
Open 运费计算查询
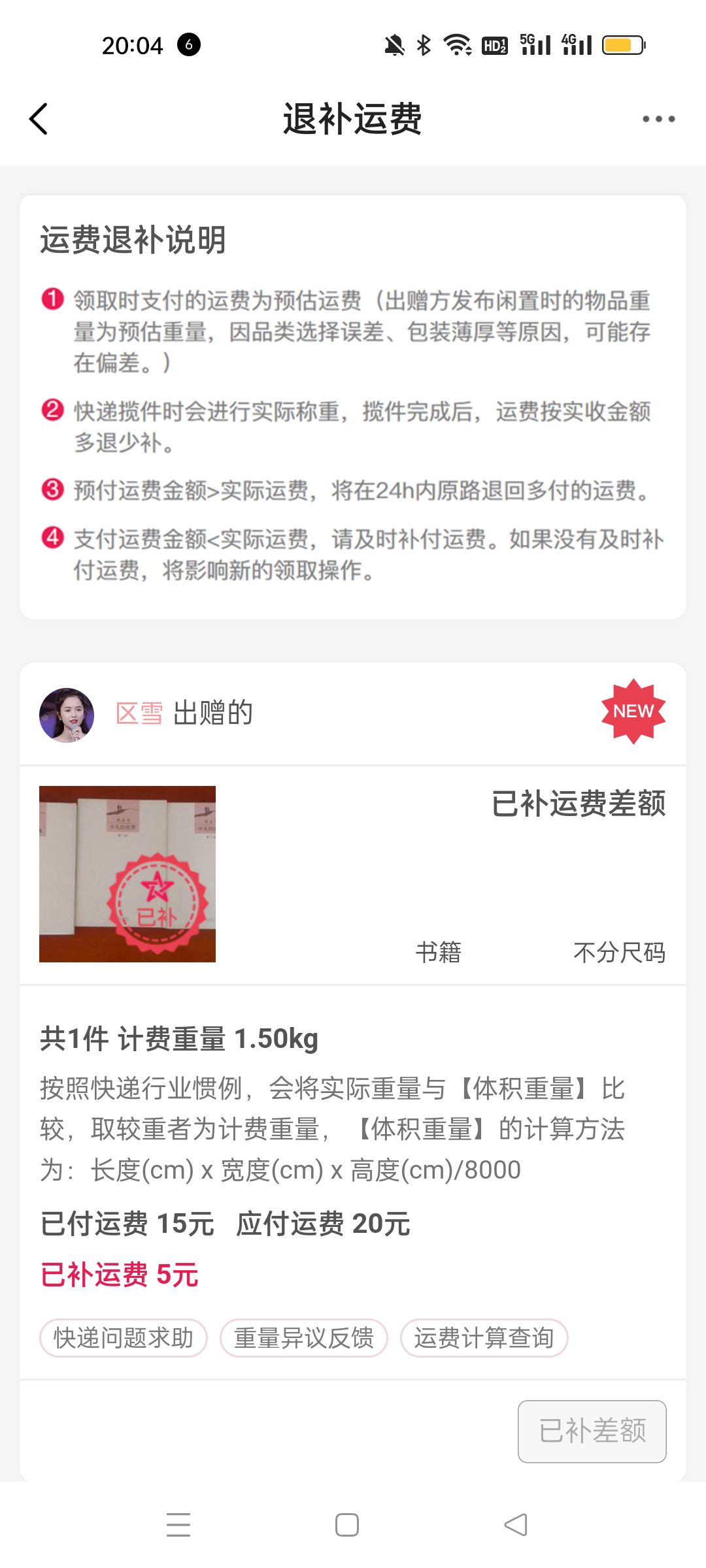pos(484,1337)
